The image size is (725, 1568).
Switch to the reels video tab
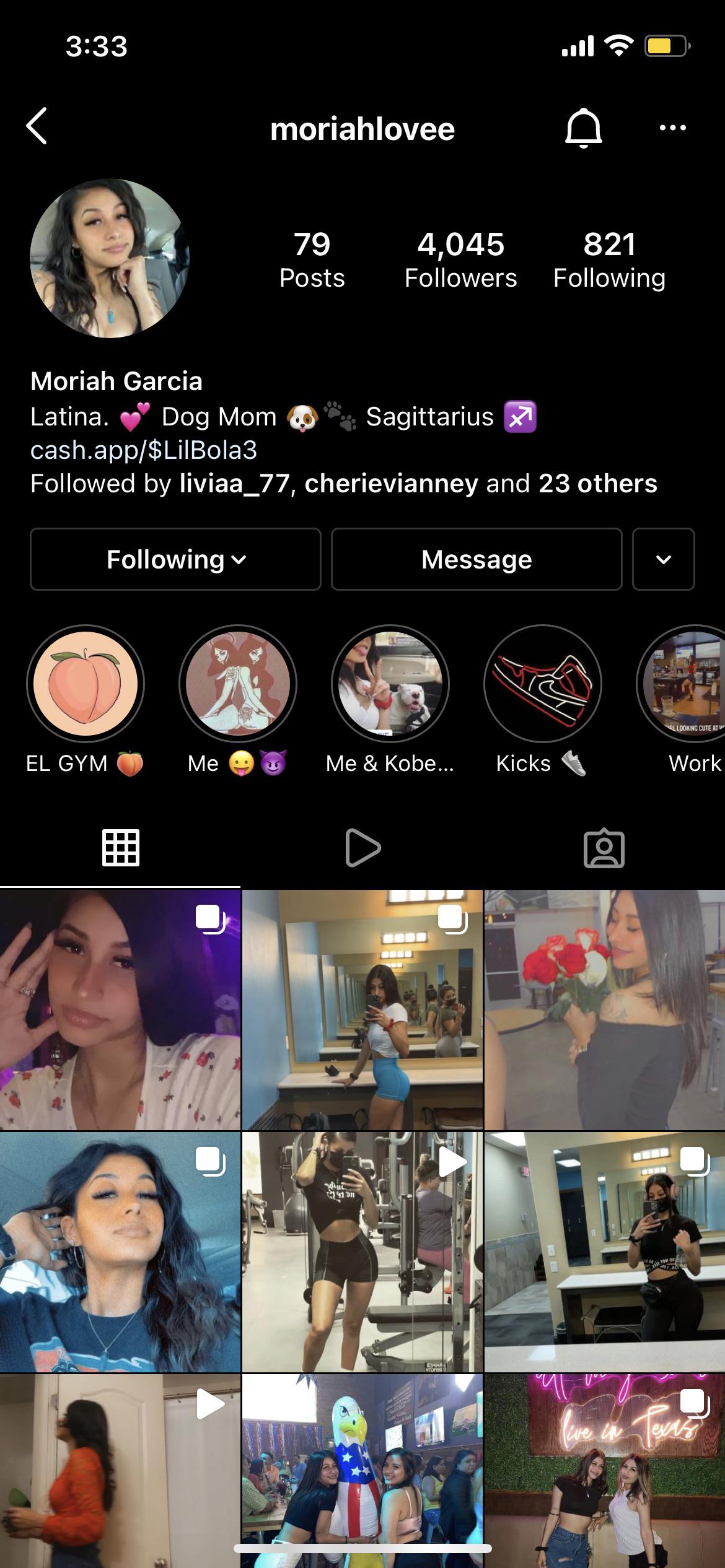click(362, 847)
